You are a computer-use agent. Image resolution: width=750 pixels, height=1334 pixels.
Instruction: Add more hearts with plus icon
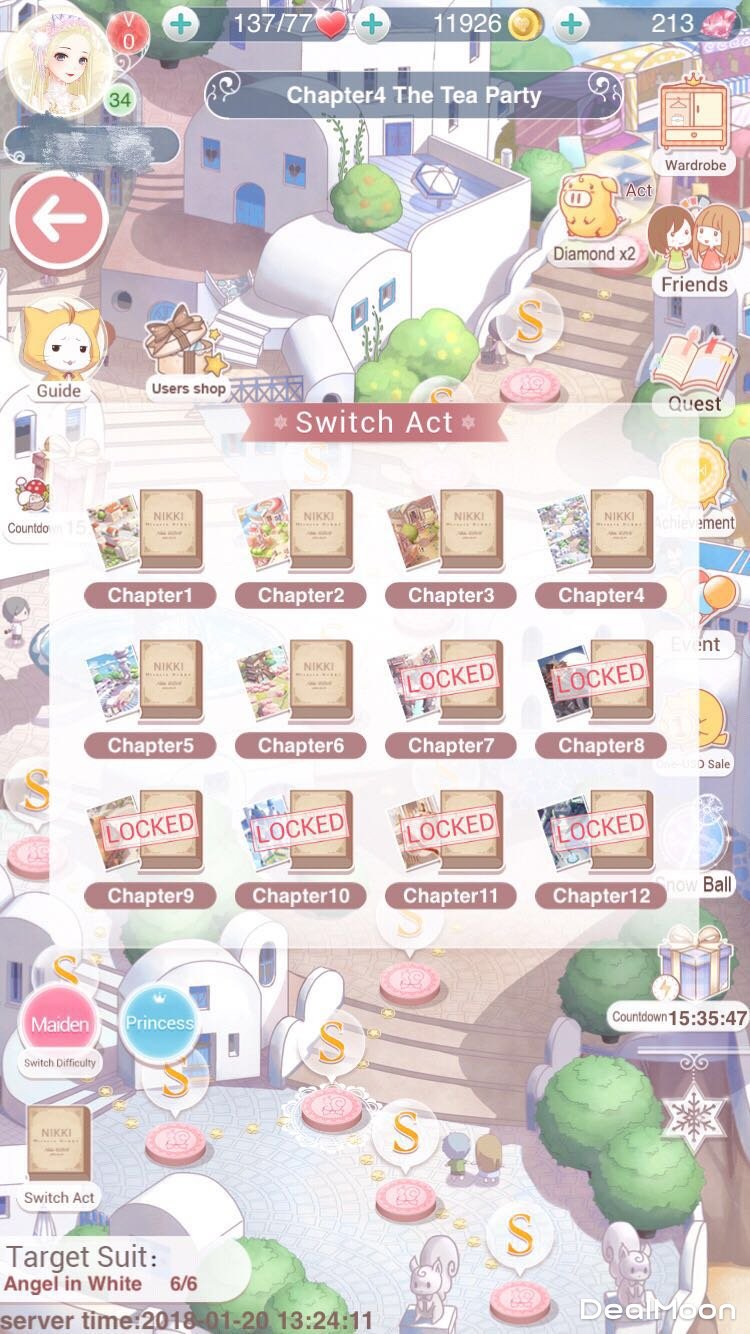(182, 24)
